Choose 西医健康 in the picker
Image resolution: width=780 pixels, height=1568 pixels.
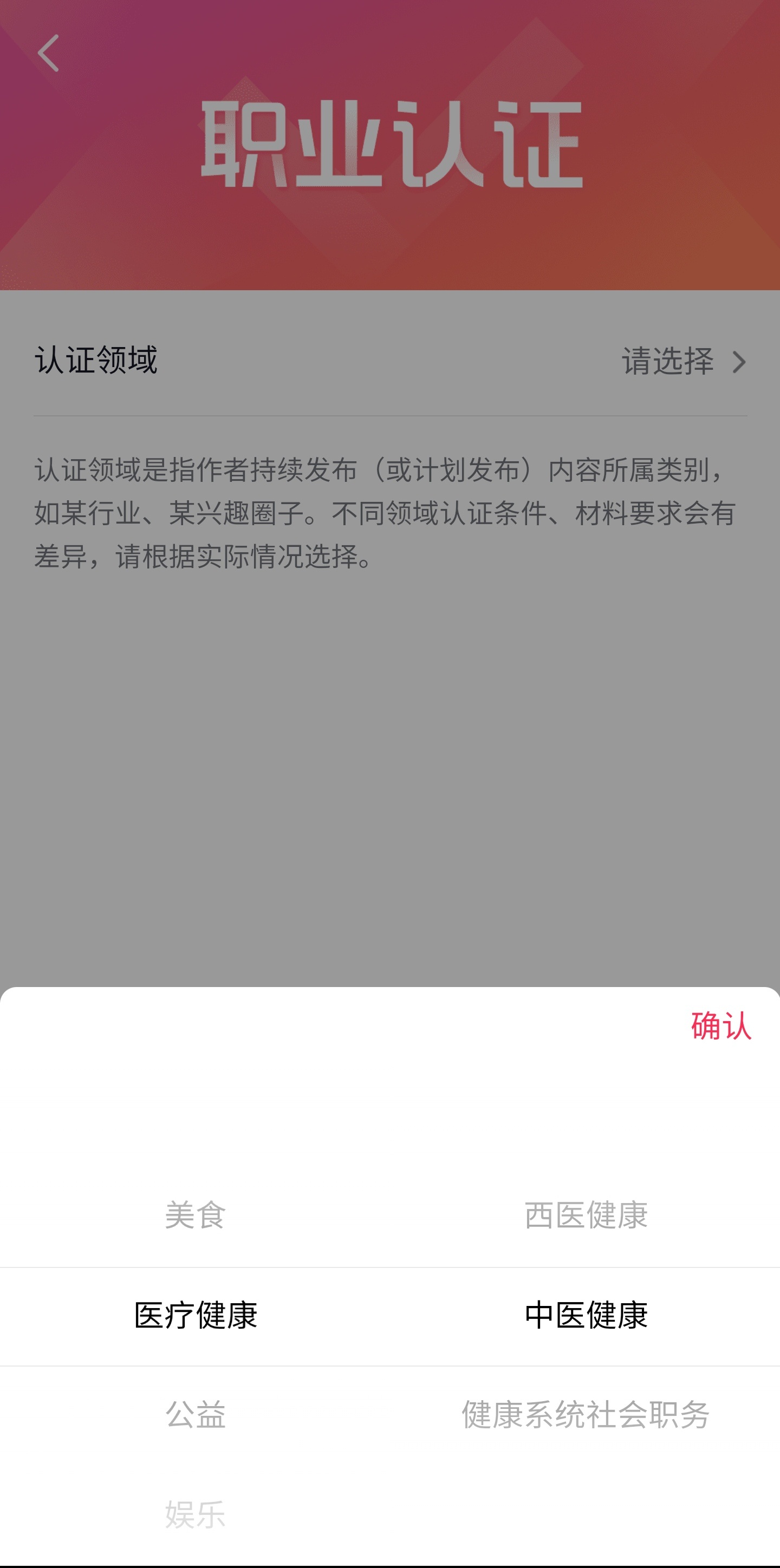[586, 1215]
